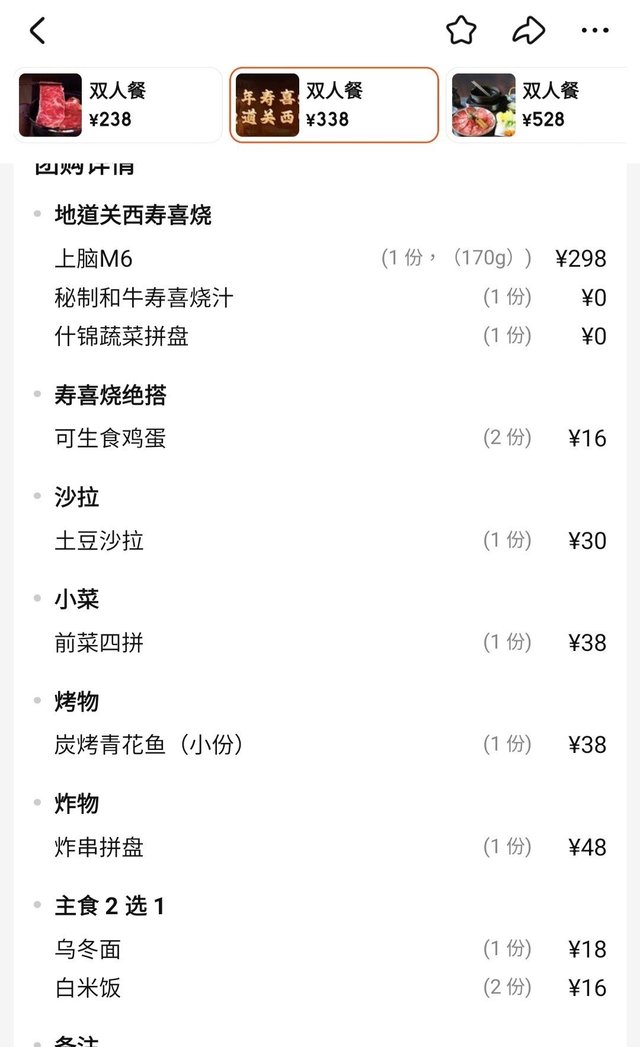Go back to the previous page

click(38, 31)
